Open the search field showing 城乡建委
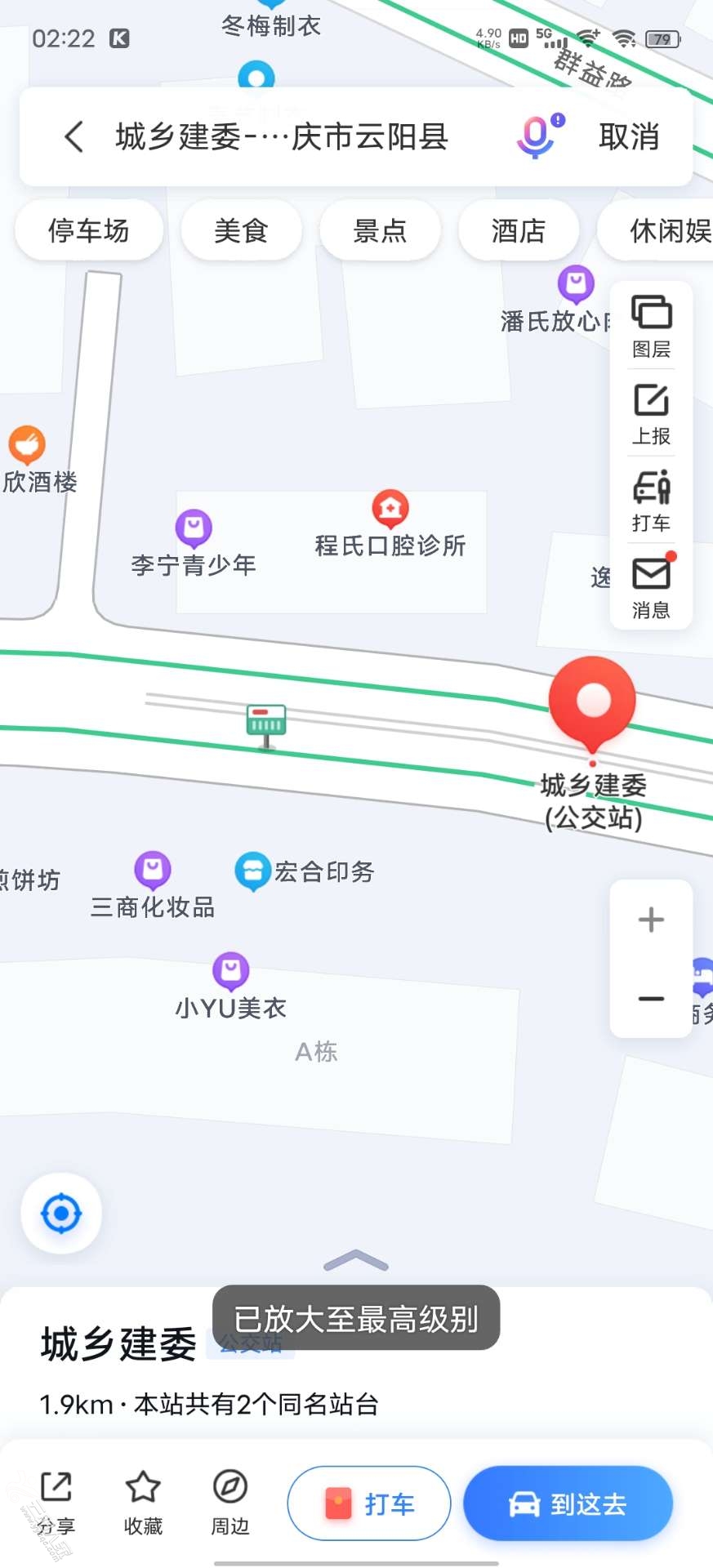This screenshot has width=713, height=1568. pyautogui.click(x=282, y=136)
